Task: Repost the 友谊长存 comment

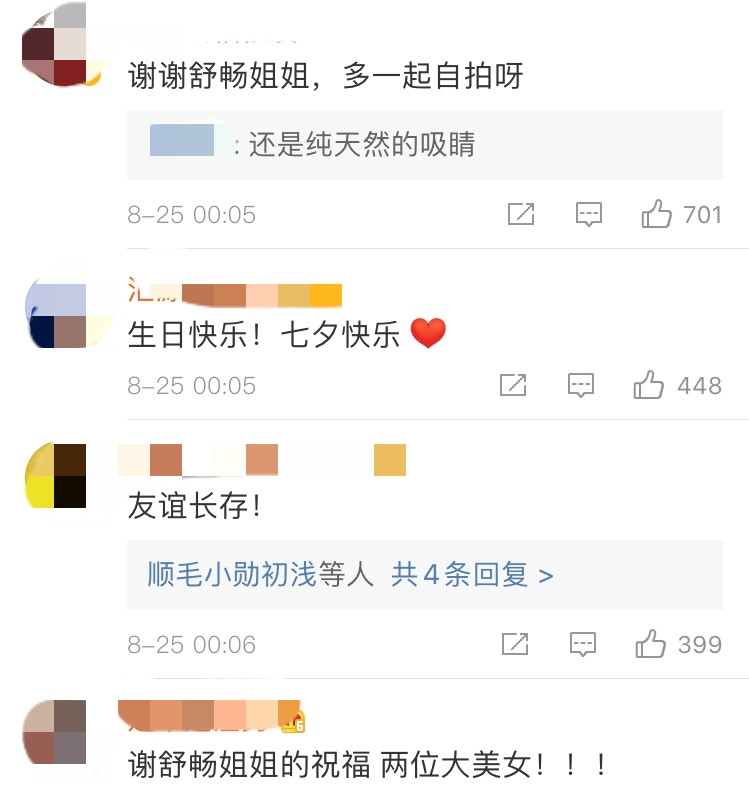Action: pos(514,644)
